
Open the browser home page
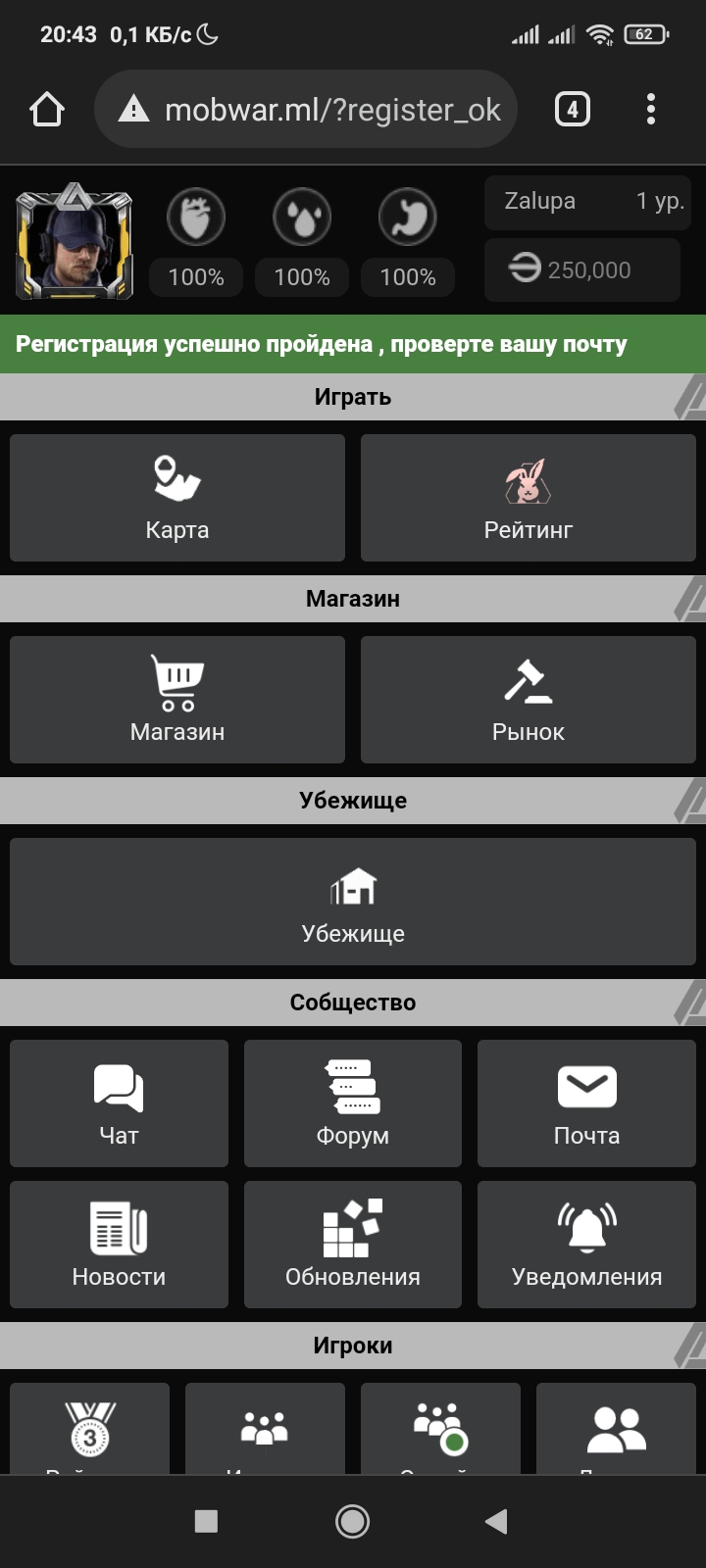coord(47,109)
